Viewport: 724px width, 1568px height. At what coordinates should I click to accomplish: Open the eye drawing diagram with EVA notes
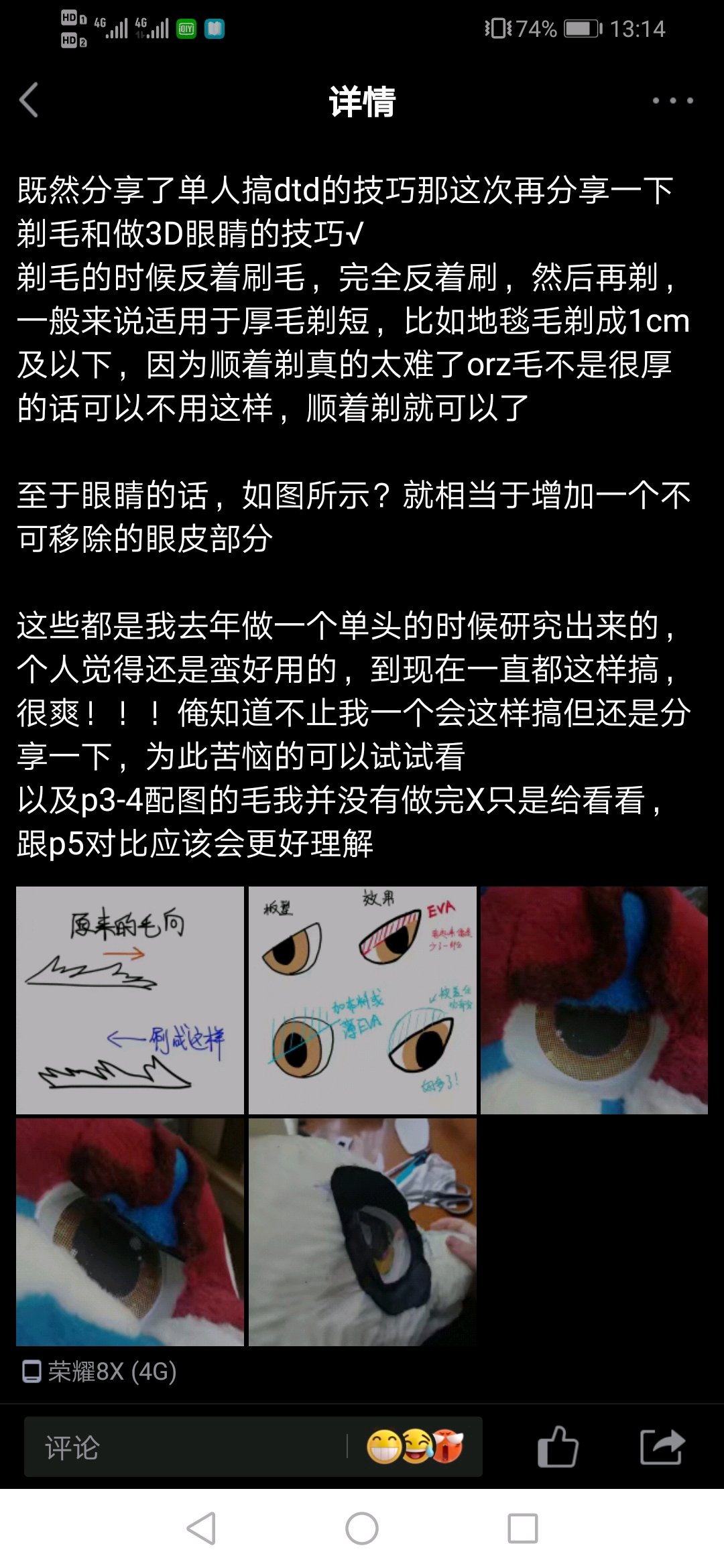tap(362, 1000)
